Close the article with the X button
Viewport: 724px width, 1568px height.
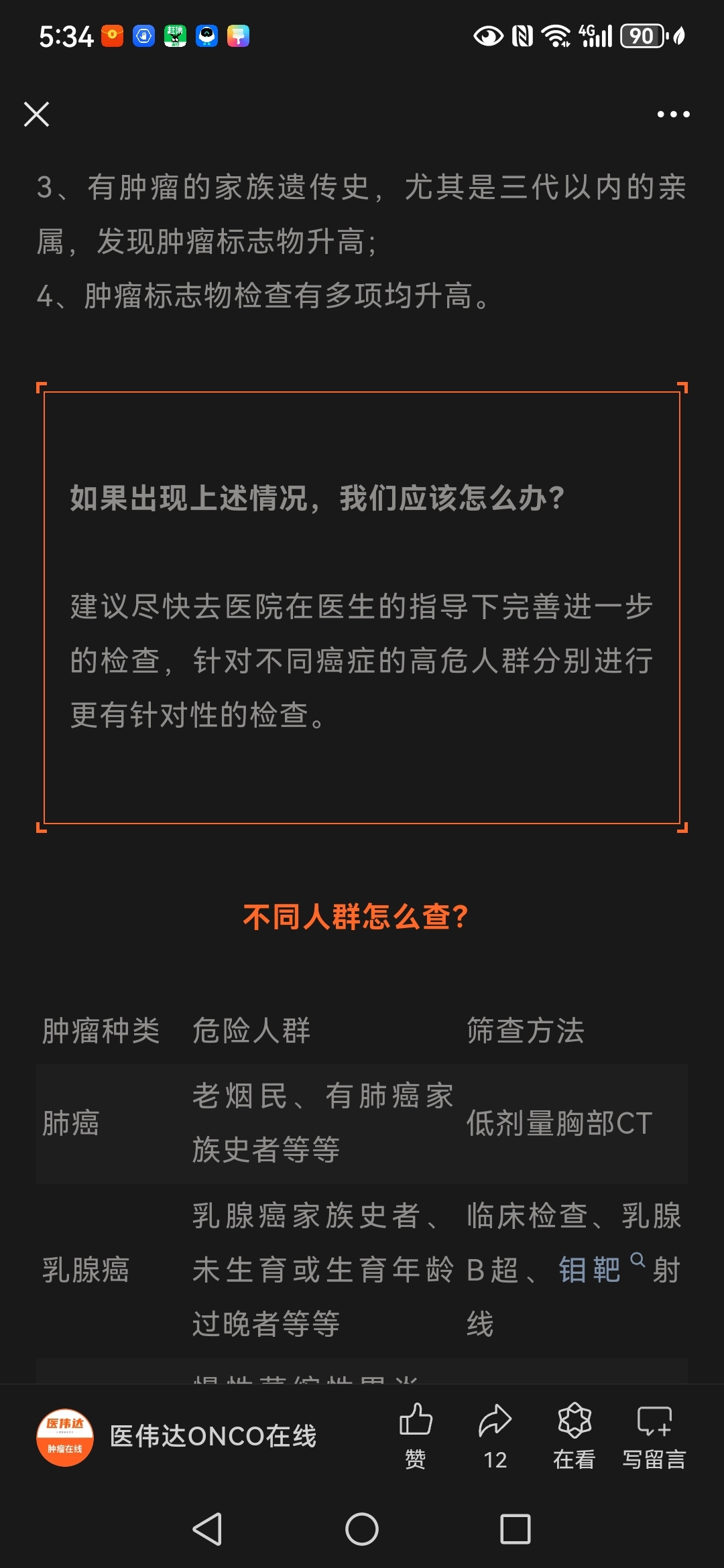(x=36, y=114)
